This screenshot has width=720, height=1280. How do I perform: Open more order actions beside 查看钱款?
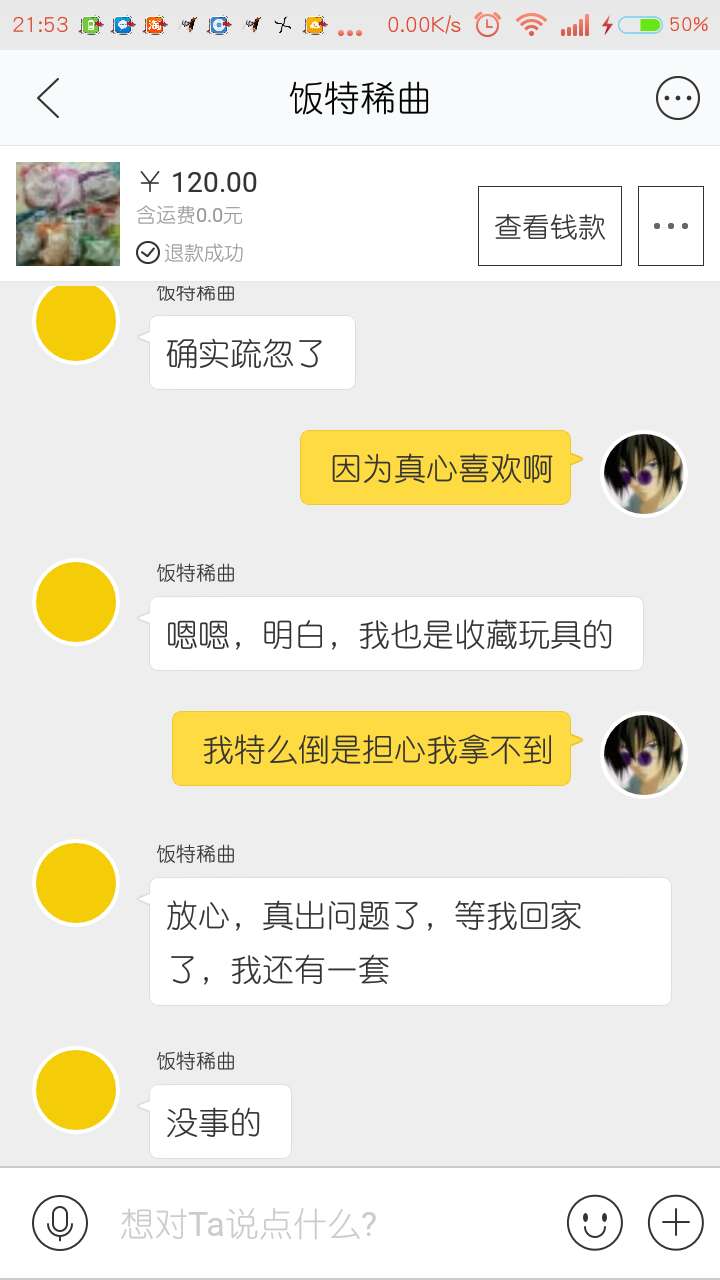(670, 226)
